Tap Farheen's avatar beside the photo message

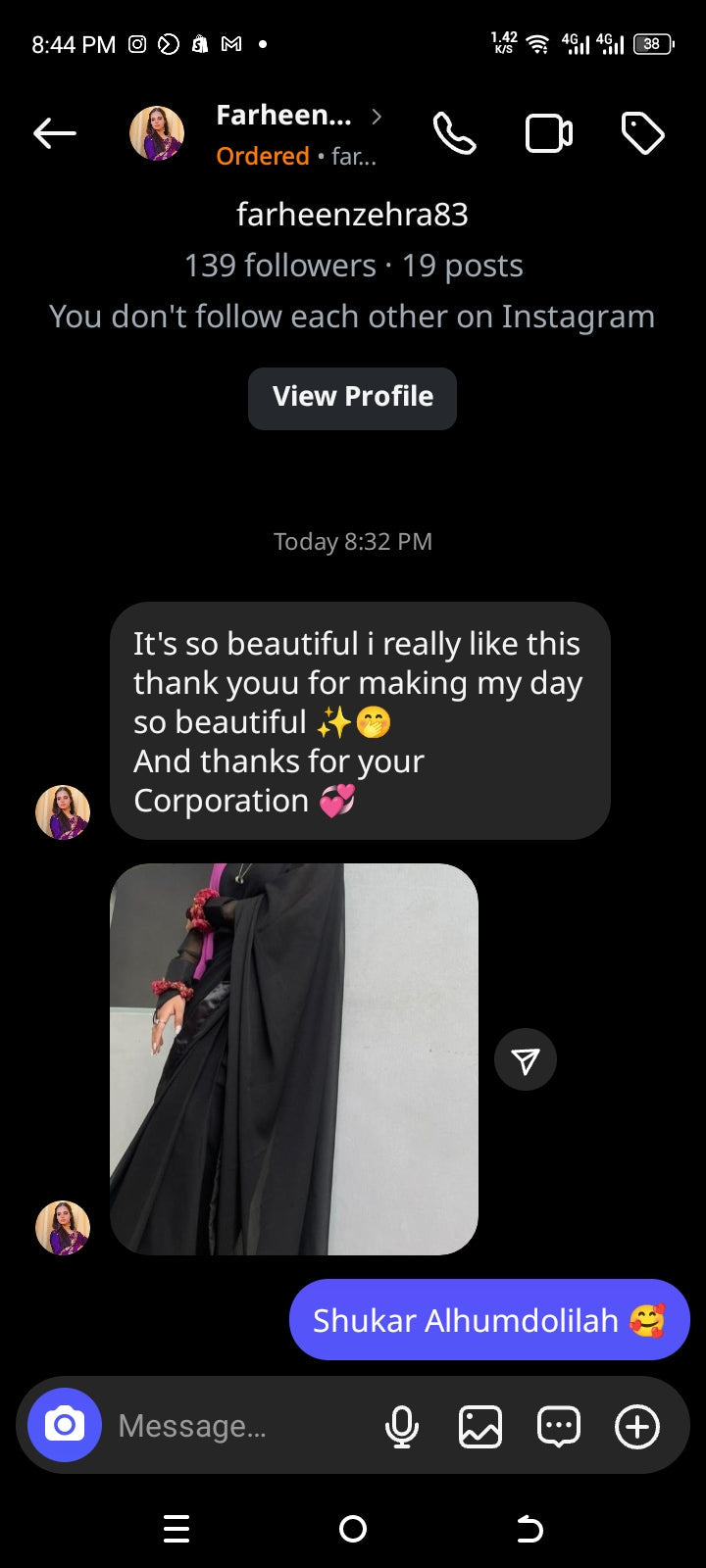(63, 1228)
